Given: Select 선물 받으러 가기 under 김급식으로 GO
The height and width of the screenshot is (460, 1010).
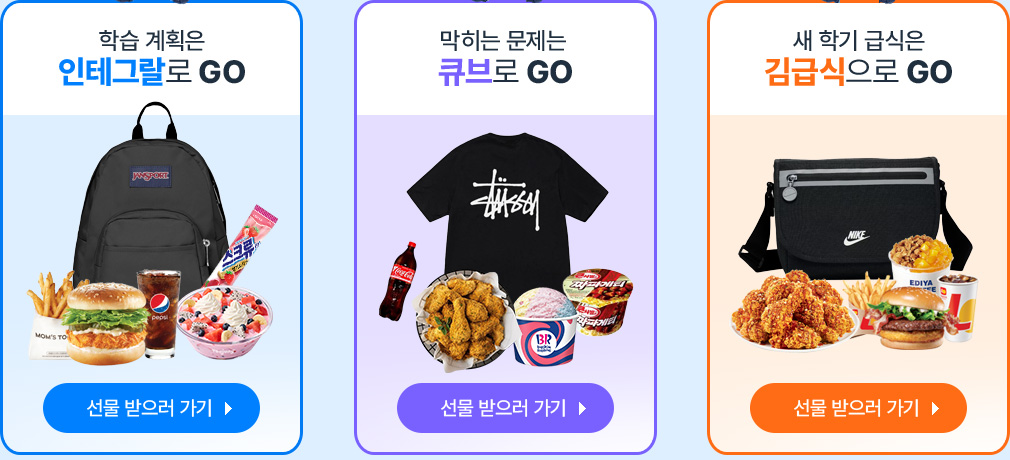Looking at the screenshot, I should [x=858, y=408].
